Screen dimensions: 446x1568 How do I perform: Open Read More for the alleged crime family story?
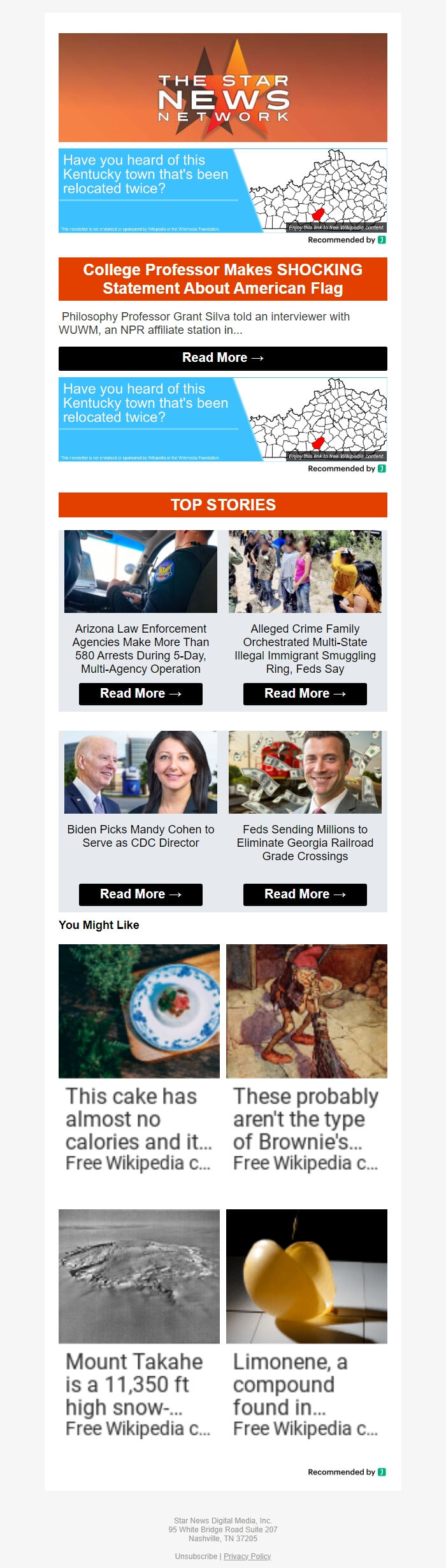point(305,694)
